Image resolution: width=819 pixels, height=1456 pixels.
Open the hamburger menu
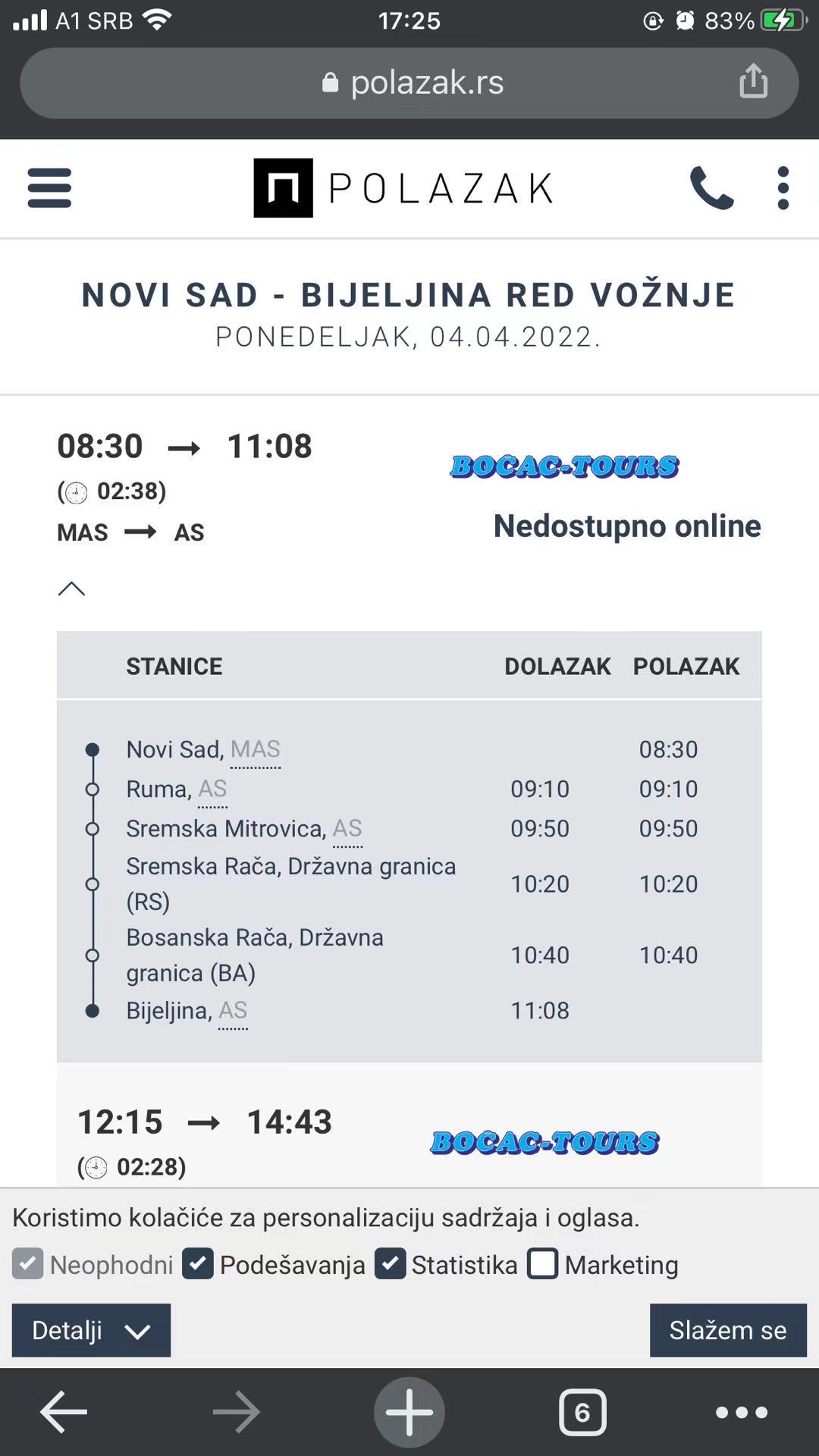[49, 188]
